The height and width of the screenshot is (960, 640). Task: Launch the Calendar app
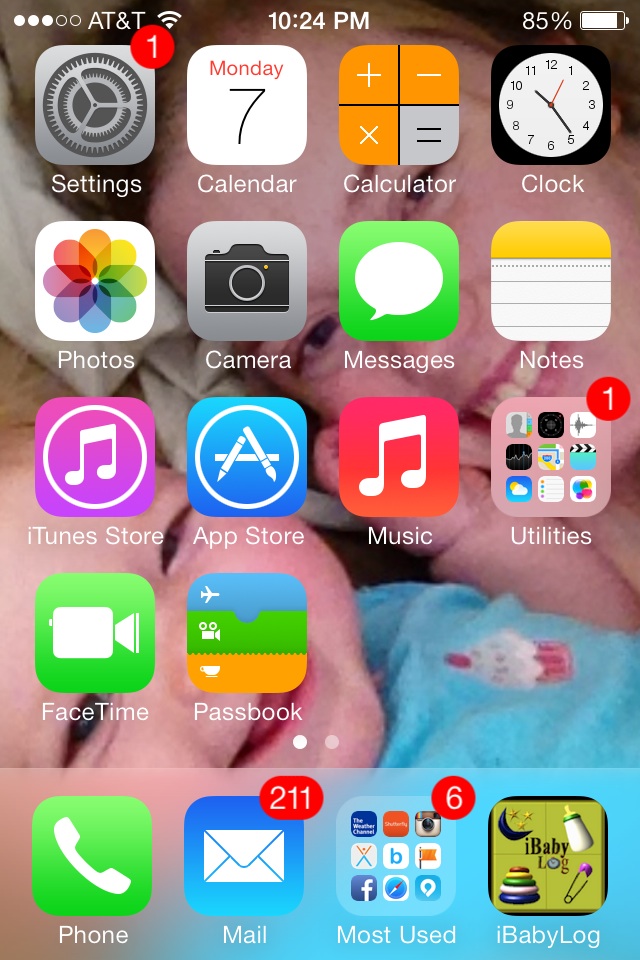[x=247, y=105]
